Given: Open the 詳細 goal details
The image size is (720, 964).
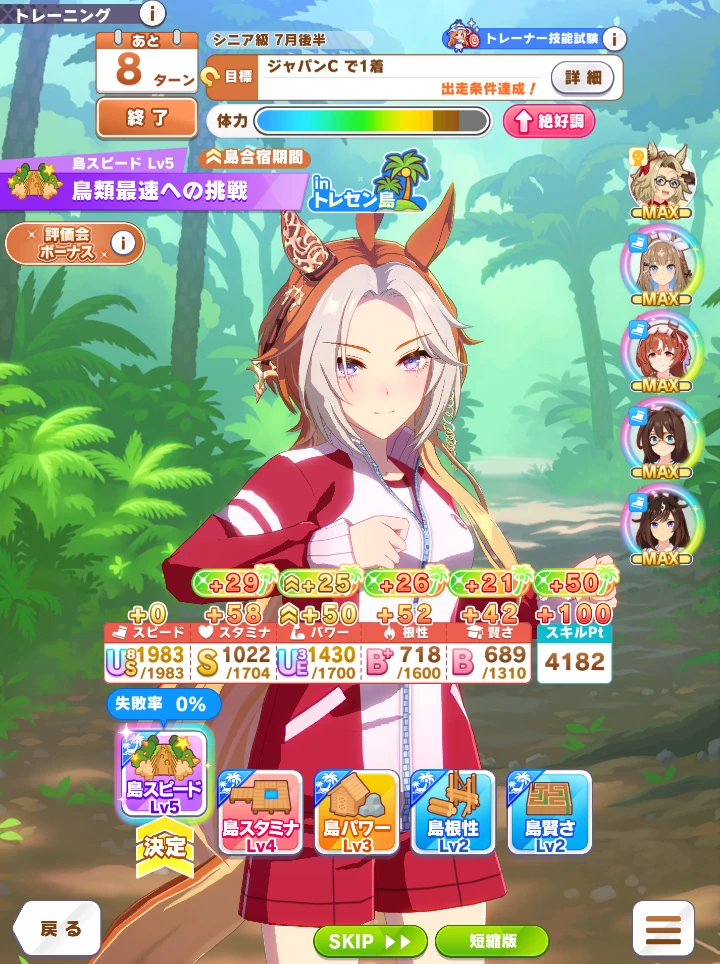Looking at the screenshot, I should click(x=583, y=77).
